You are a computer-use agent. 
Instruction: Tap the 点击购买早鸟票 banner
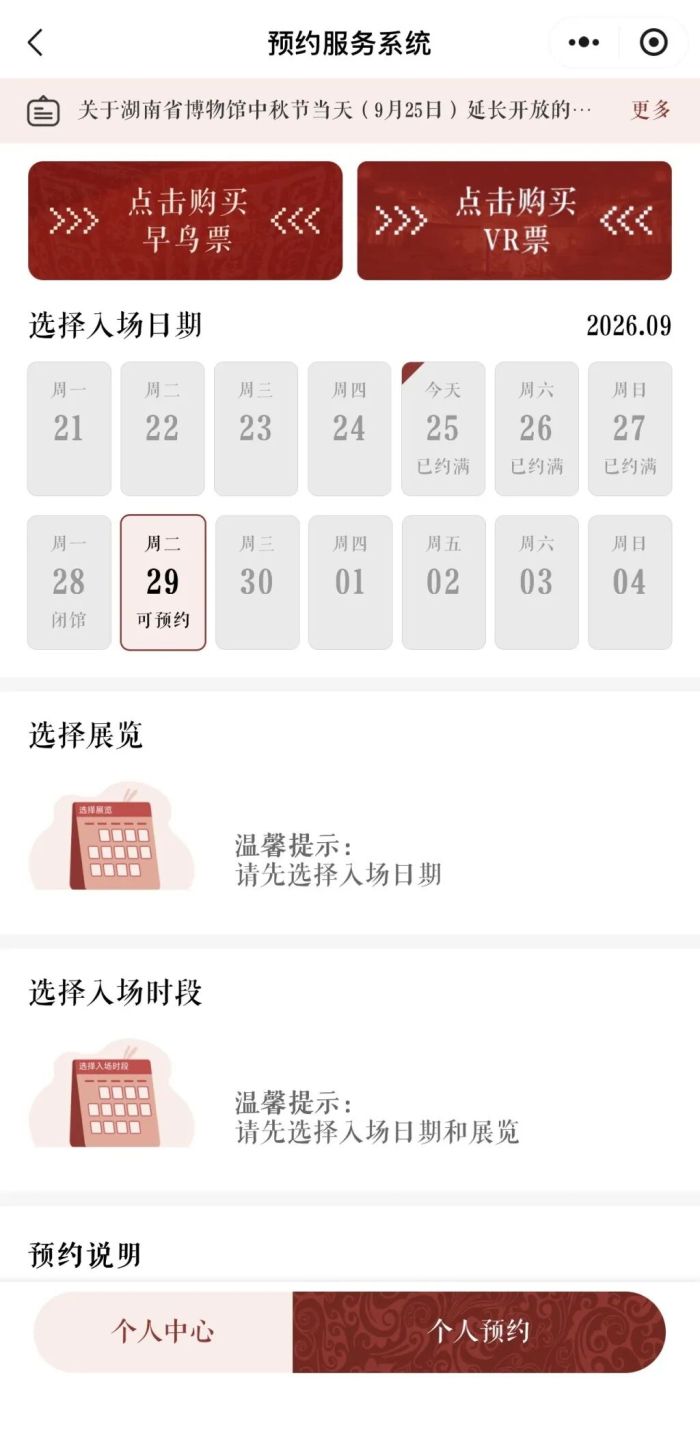(x=185, y=220)
